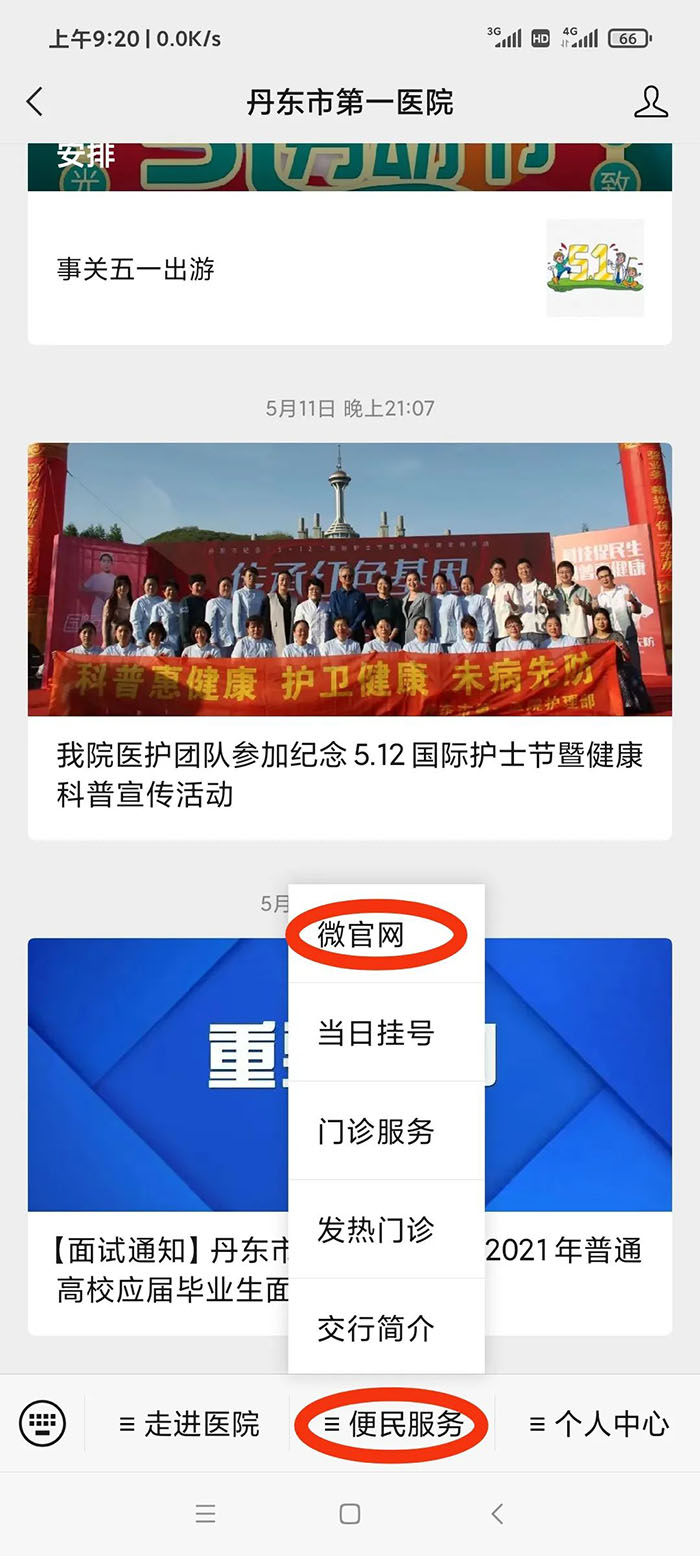The height and width of the screenshot is (1556, 700).
Task: Switch to keyboard input mode
Action: [x=42, y=1422]
